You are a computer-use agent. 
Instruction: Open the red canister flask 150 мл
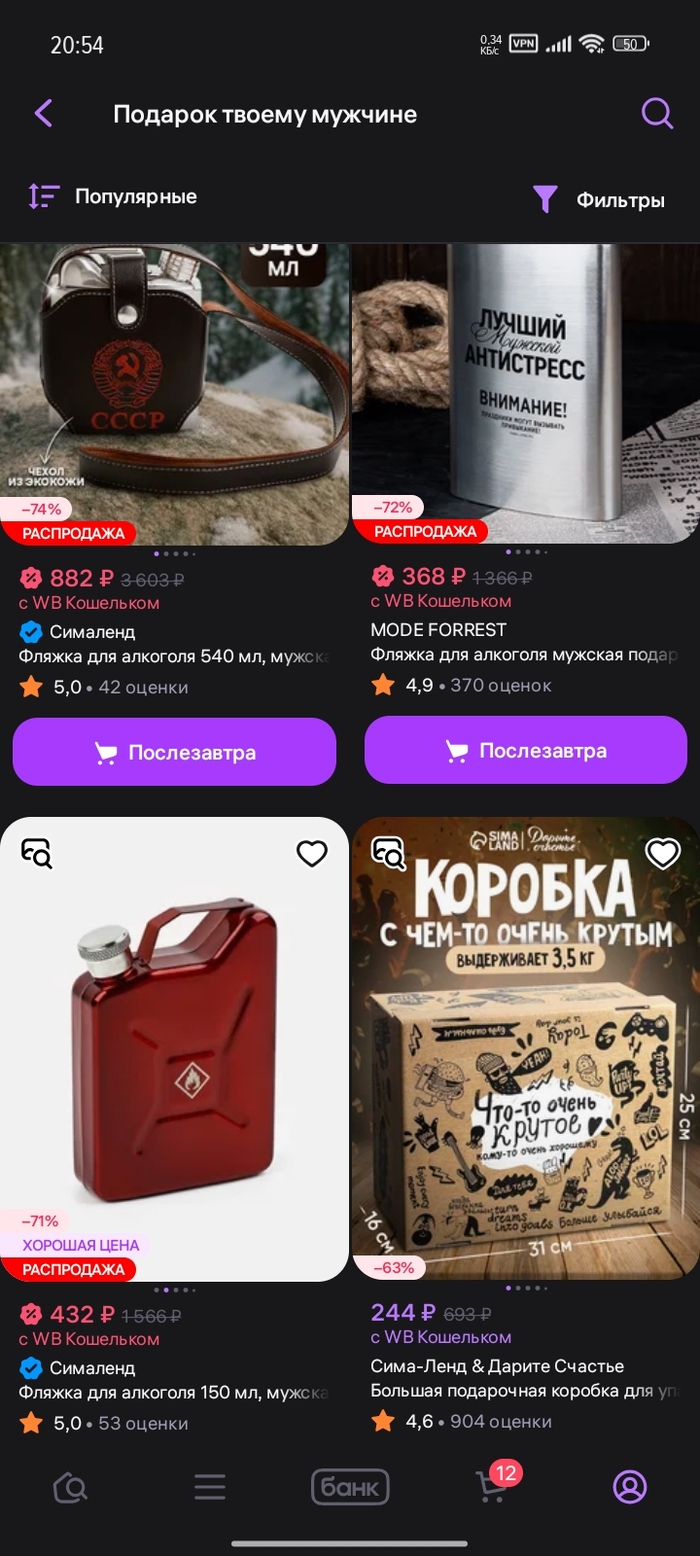coord(174,1050)
